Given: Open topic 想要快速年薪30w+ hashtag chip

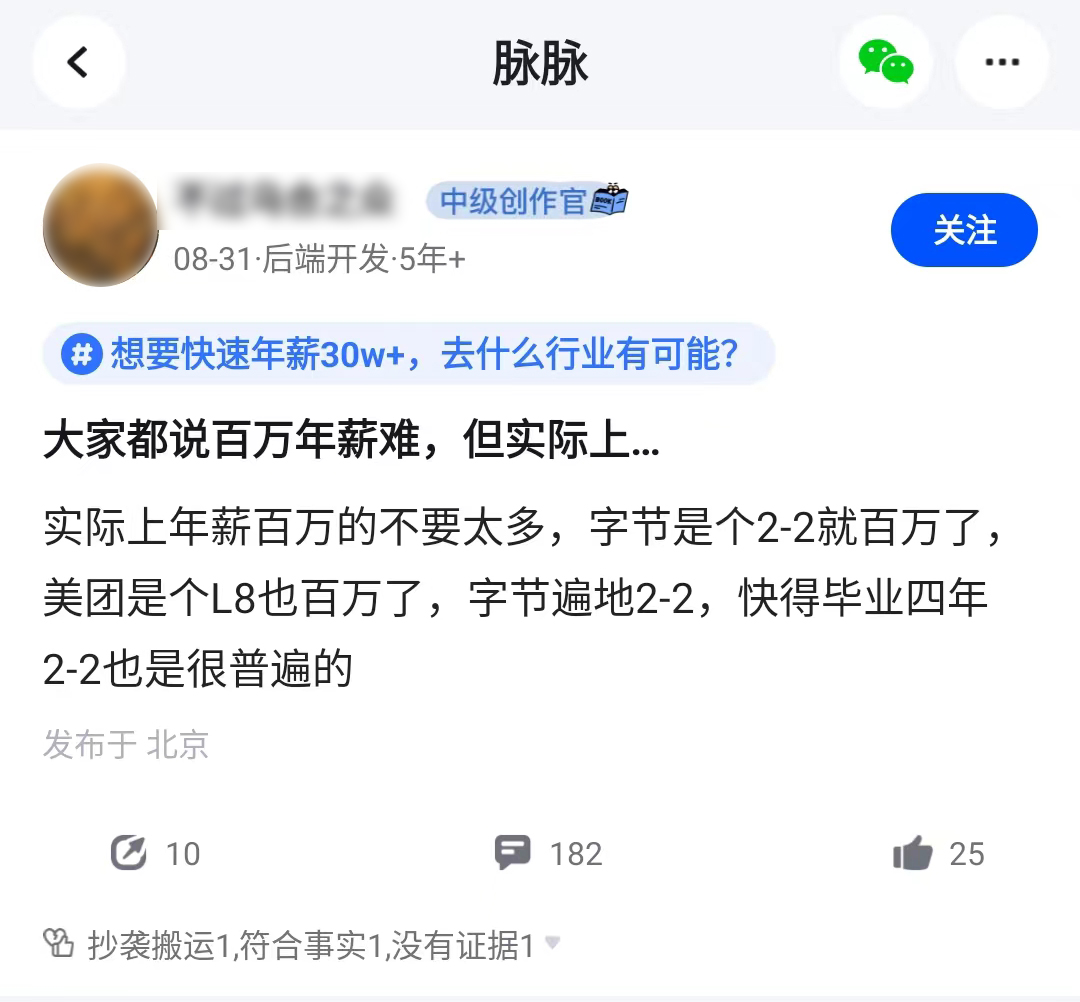Looking at the screenshot, I should coord(408,354).
